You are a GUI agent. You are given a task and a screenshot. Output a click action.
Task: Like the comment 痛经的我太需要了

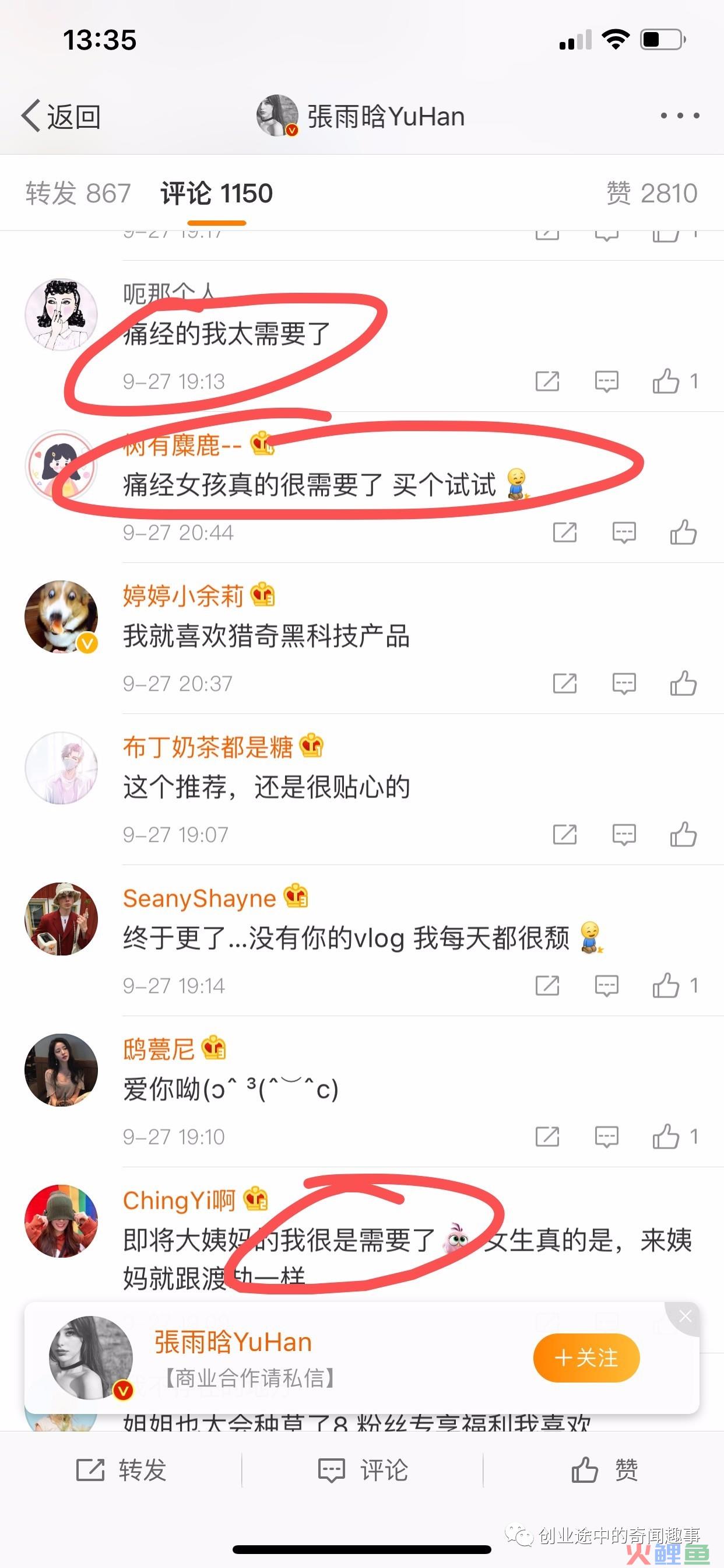point(666,381)
